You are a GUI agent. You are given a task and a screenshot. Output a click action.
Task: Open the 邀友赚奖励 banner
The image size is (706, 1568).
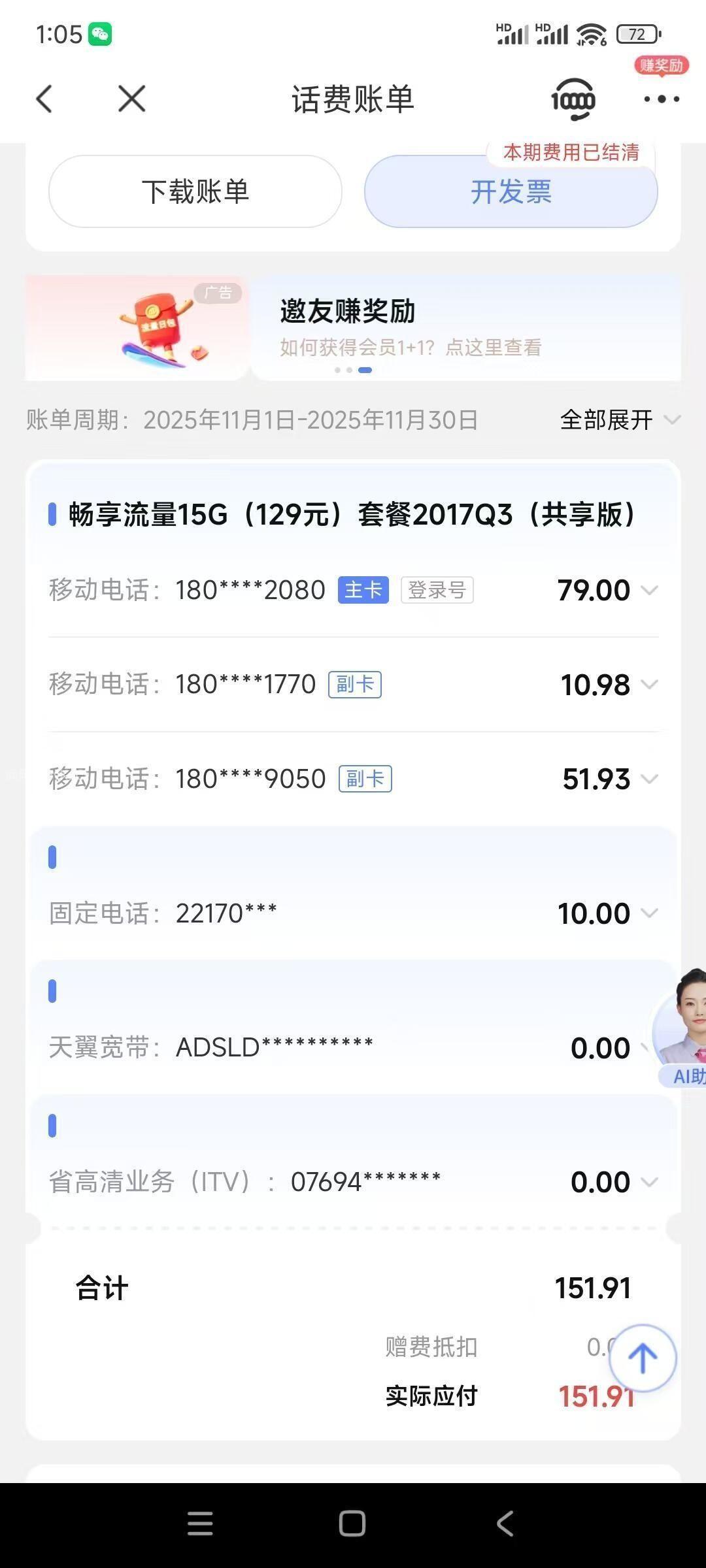tap(353, 327)
